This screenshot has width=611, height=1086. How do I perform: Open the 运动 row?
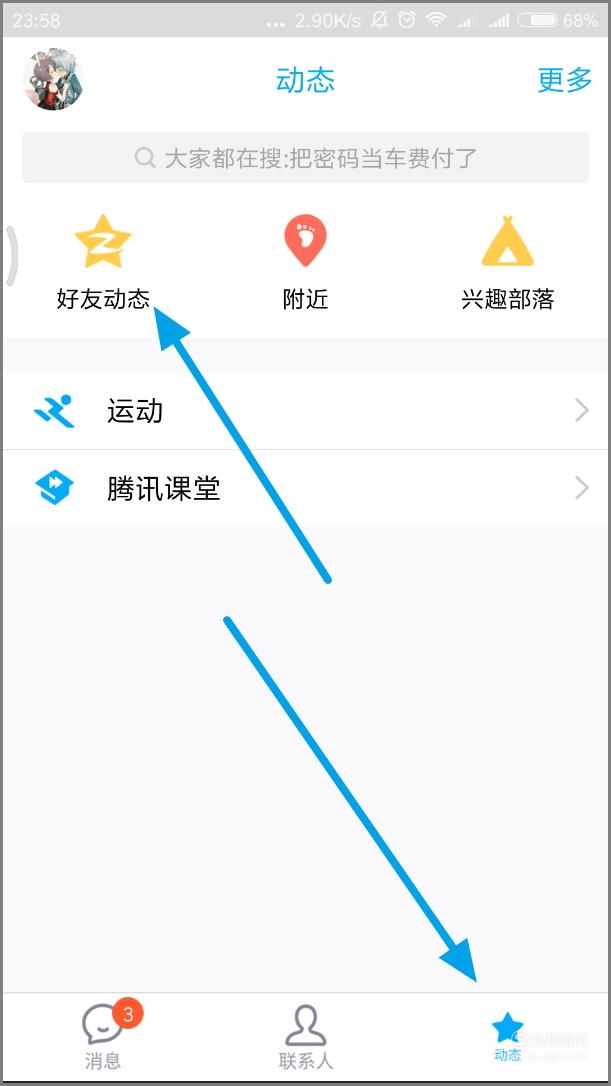[306, 411]
